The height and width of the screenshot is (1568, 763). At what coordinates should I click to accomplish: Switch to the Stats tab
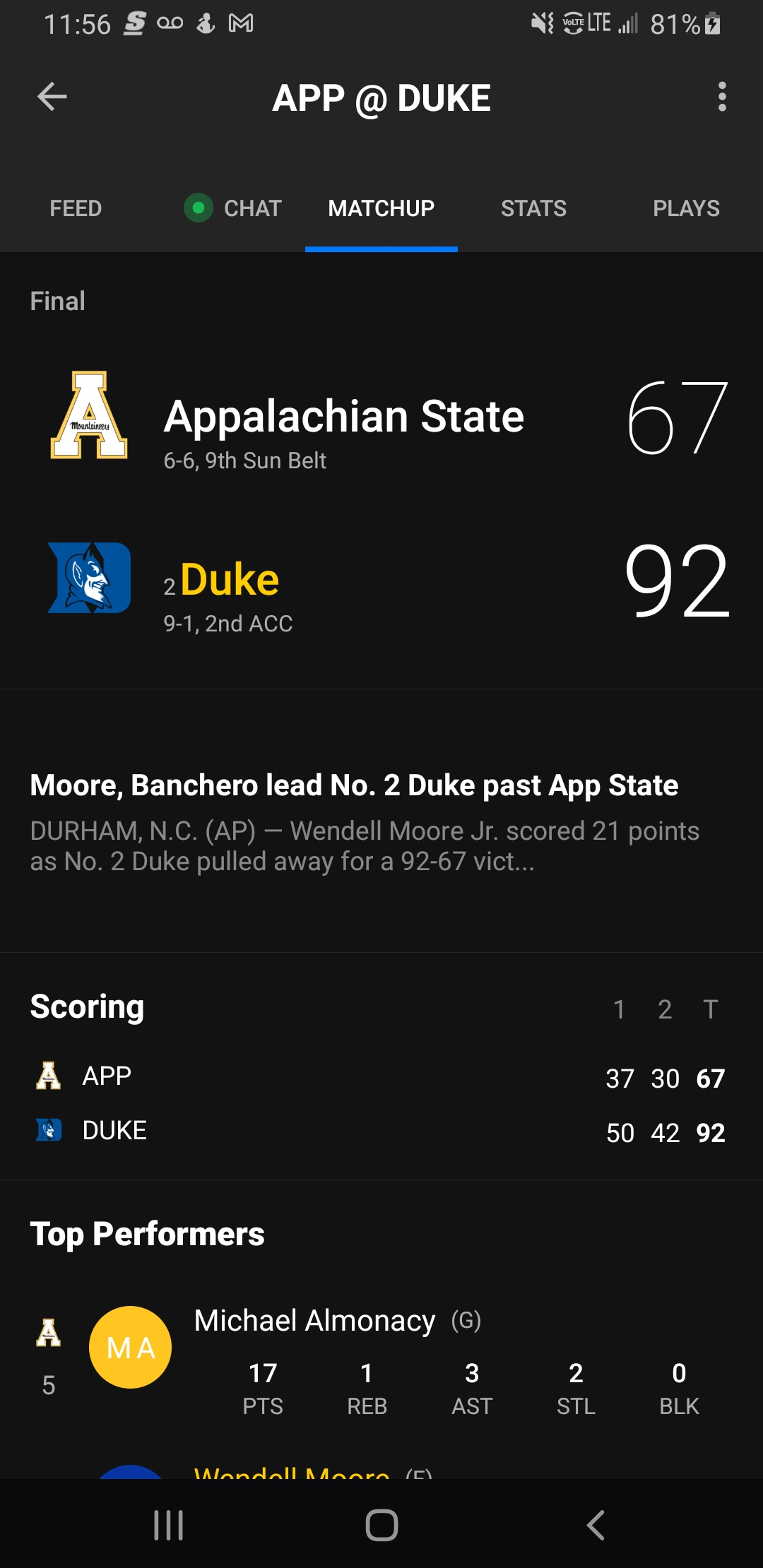(x=533, y=208)
